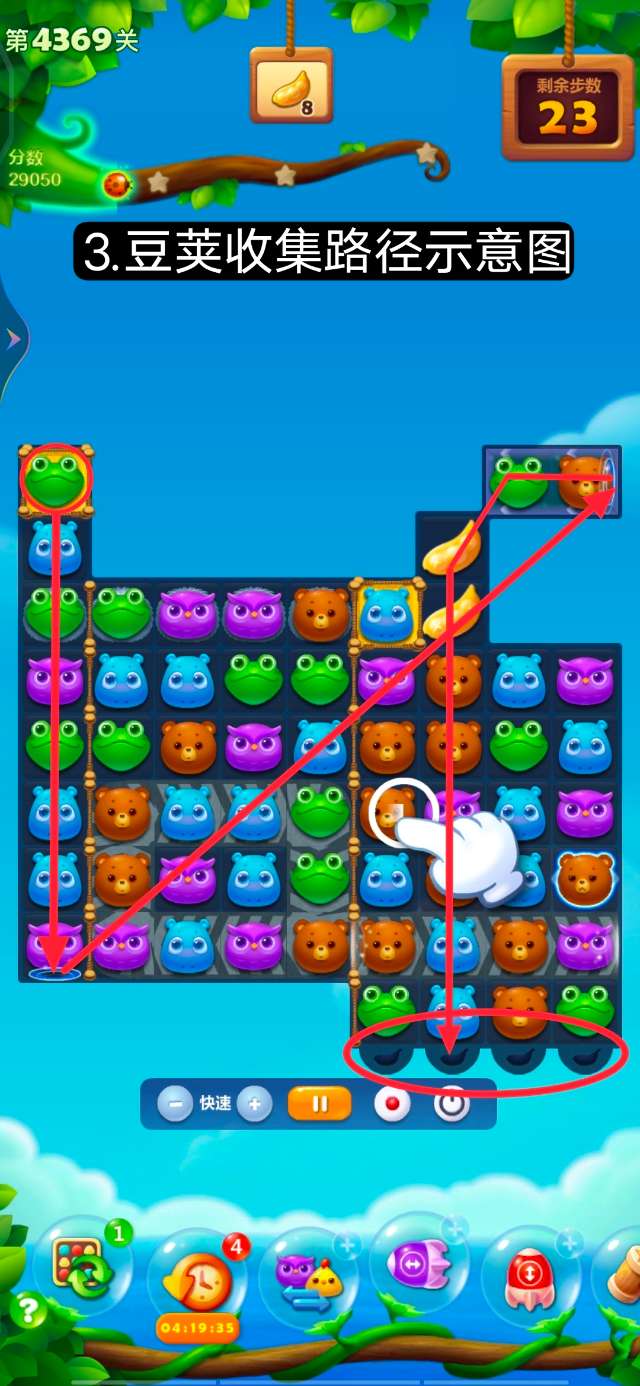Tap the red record button
The width and height of the screenshot is (640, 1386).
coord(392,1105)
